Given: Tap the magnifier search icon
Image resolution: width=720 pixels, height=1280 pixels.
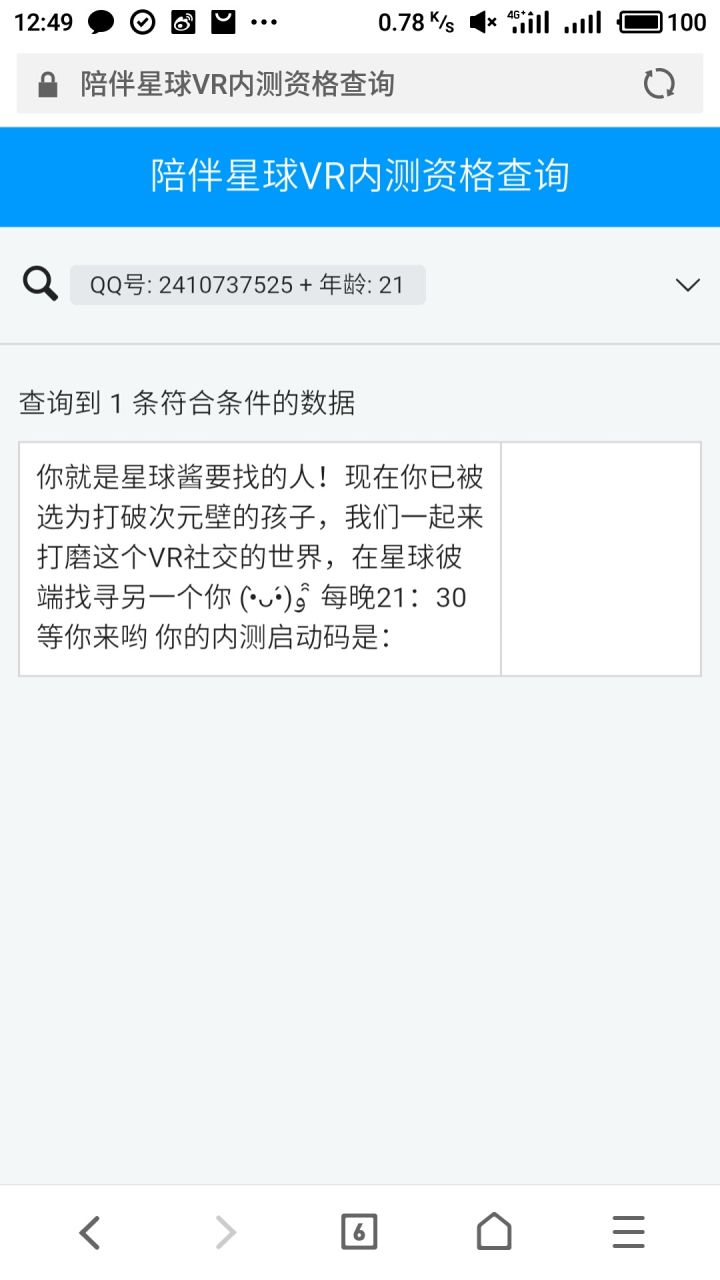Looking at the screenshot, I should coord(40,285).
